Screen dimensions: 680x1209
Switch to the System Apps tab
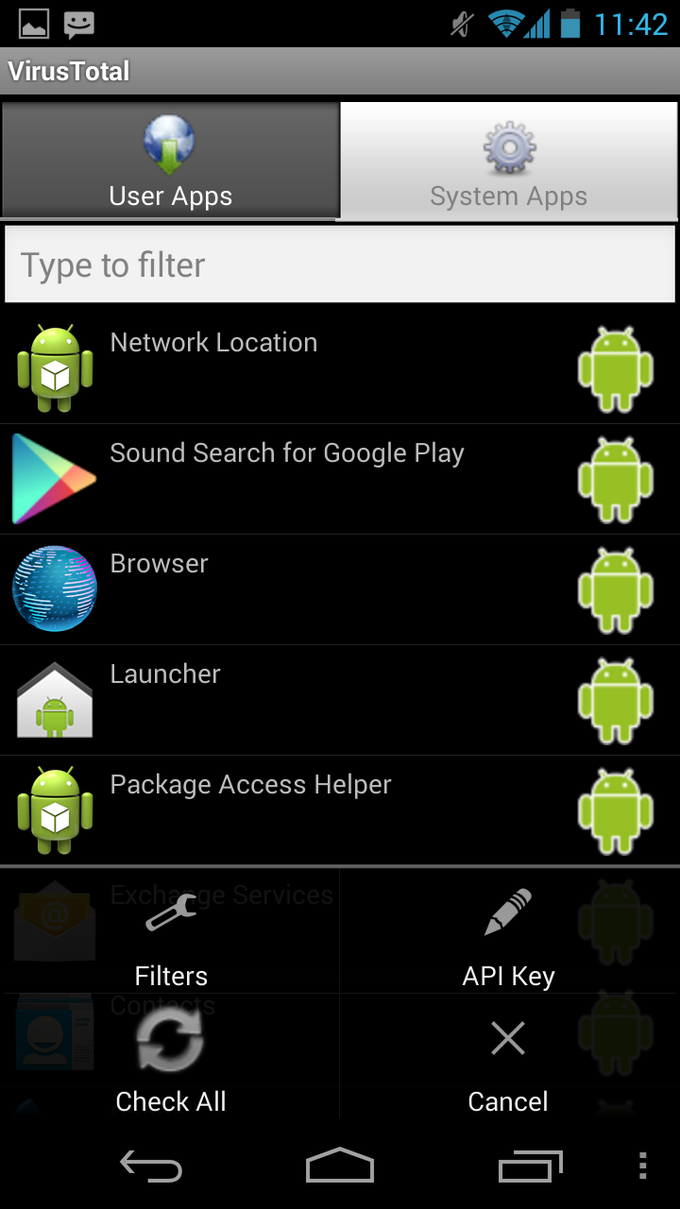(509, 160)
